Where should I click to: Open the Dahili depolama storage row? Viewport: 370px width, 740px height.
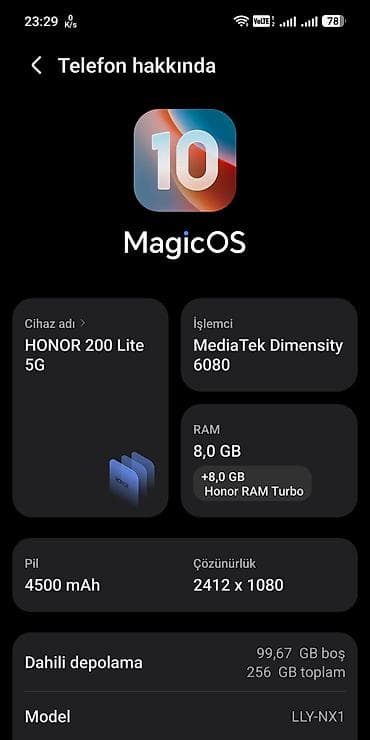[x=185, y=663]
